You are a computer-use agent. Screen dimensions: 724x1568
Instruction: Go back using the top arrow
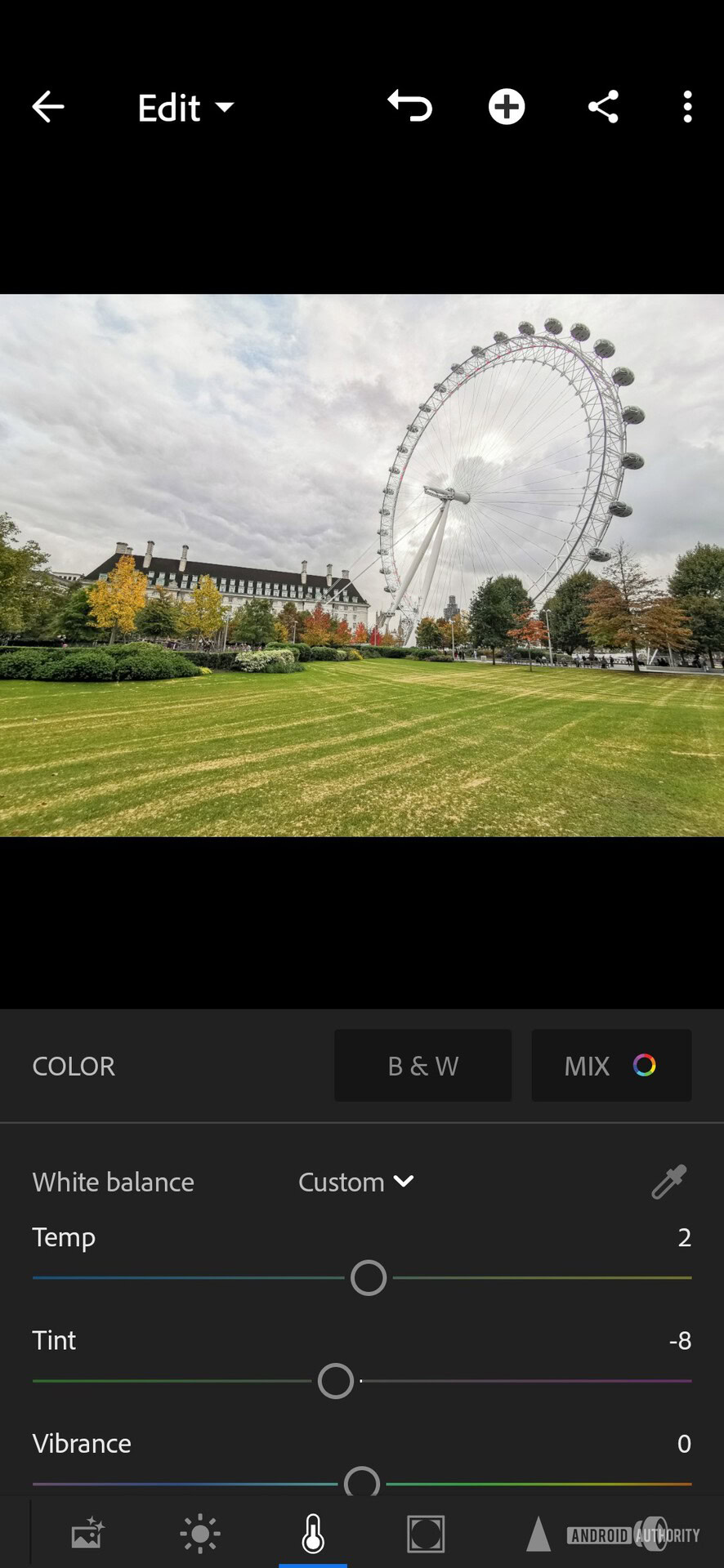tap(48, 107)
